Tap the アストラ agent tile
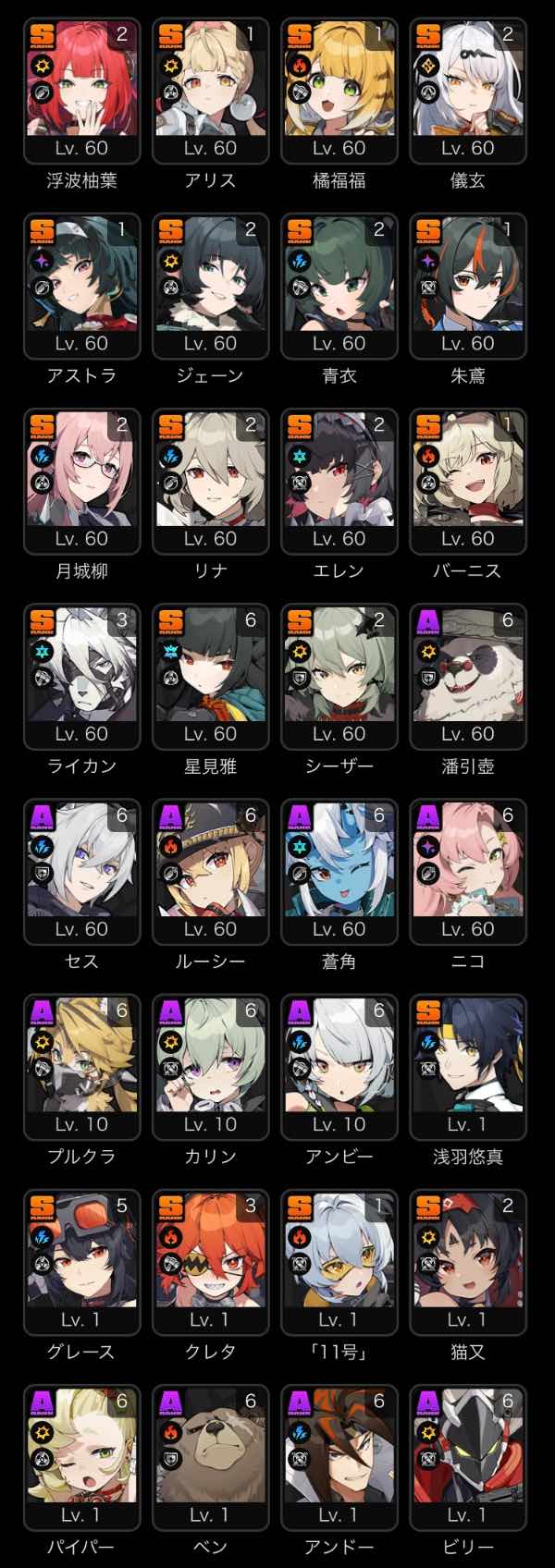 point(80,286)
